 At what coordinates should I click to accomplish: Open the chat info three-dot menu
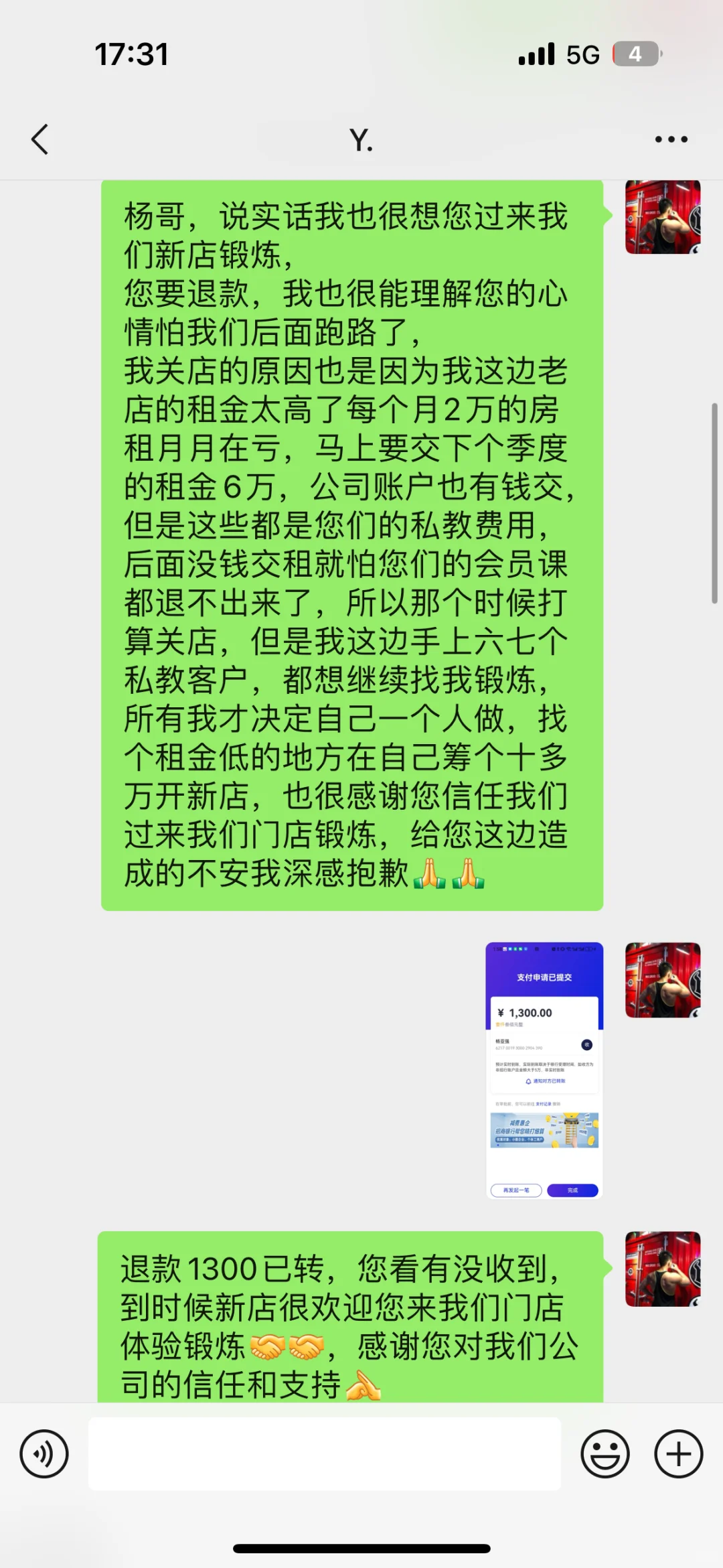tap(671, 139)
